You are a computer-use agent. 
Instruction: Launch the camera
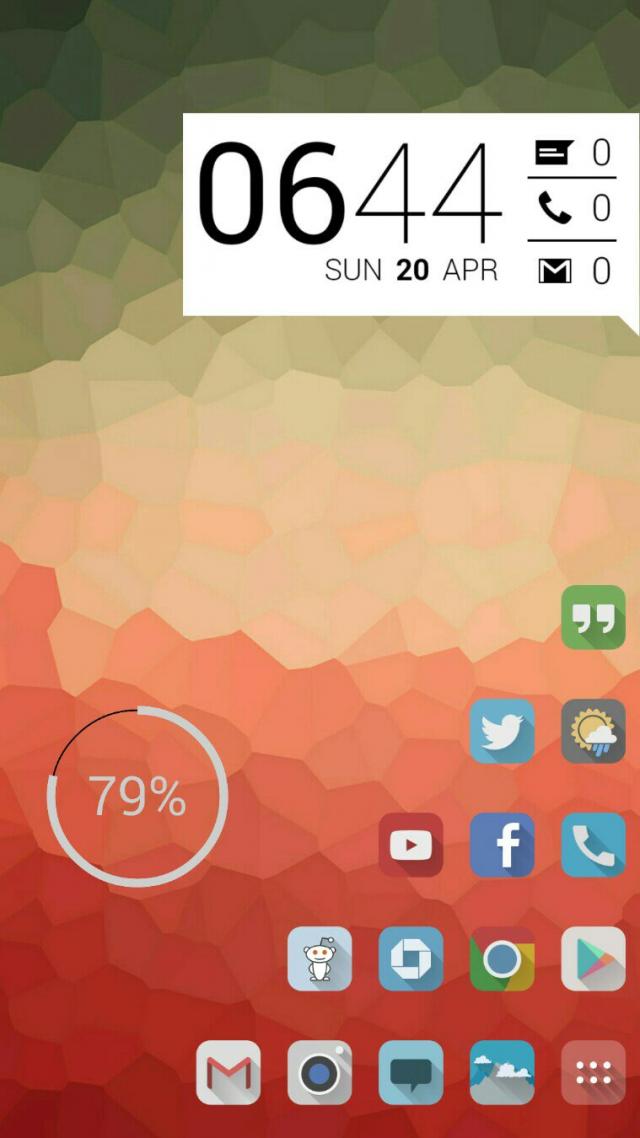[320, 1073]
